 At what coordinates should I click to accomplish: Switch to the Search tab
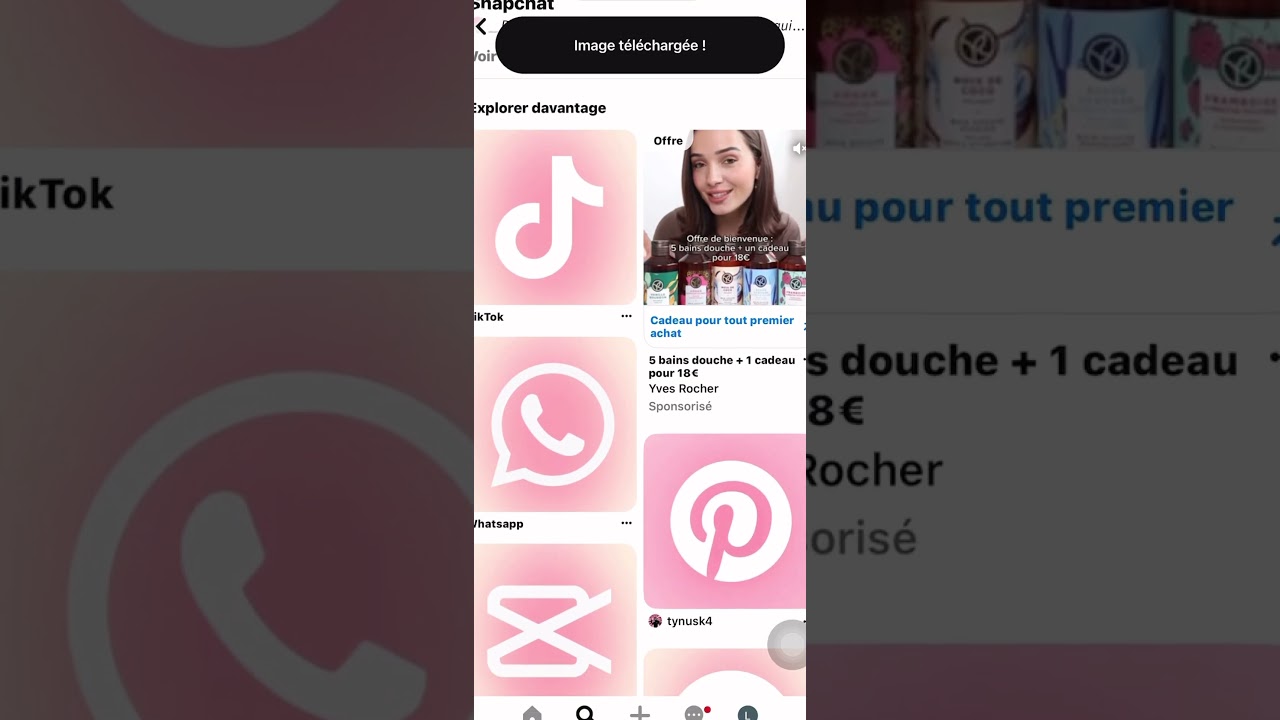(585, 712)
